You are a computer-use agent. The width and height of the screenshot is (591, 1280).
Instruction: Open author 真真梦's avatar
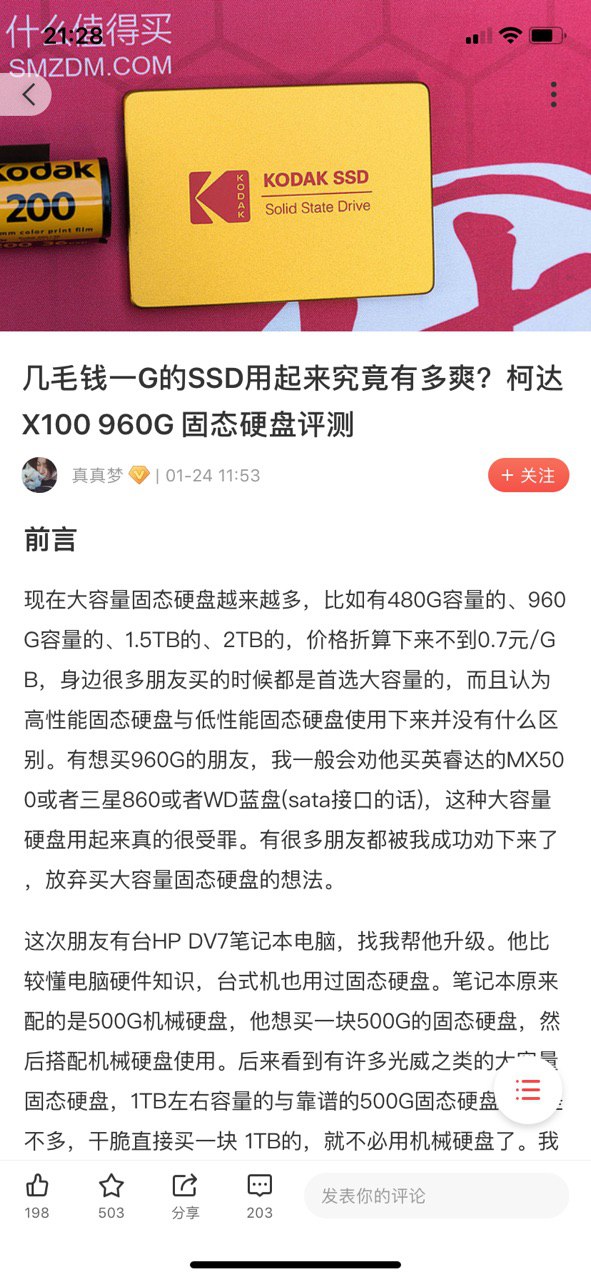pyautogui.click(x=39, y=475)
